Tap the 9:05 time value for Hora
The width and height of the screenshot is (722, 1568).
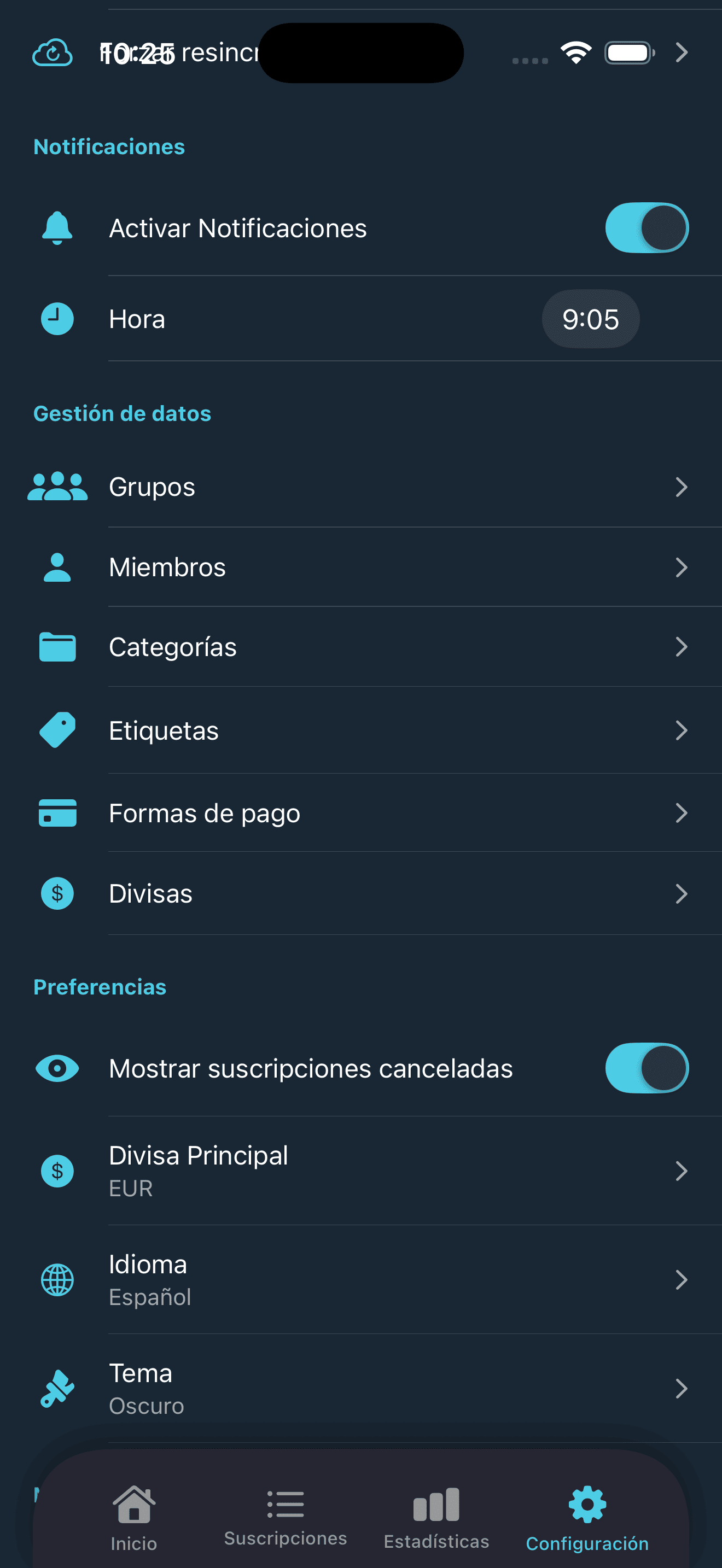tap(590, 318)
